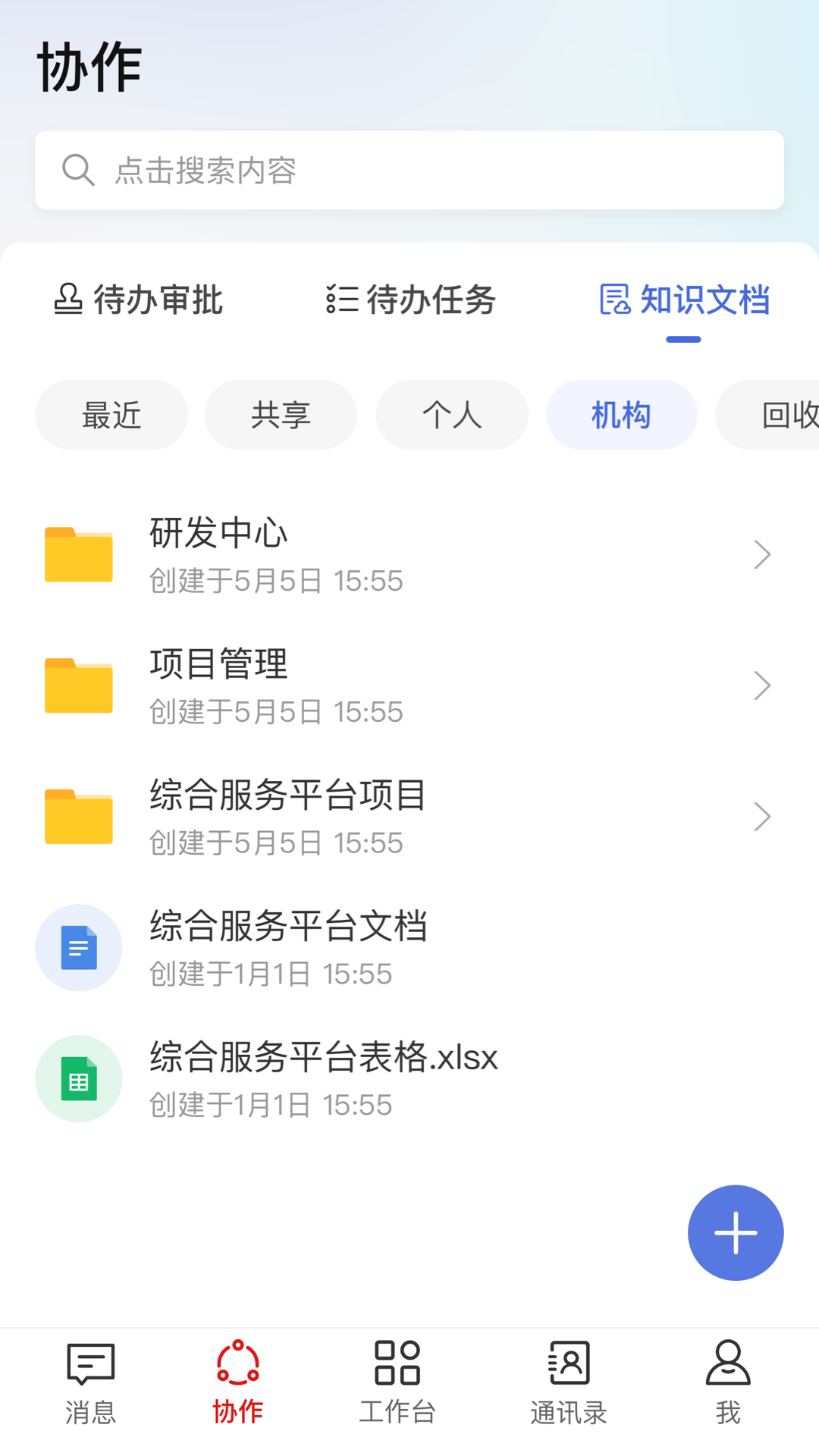819x1456 pixels.
Task: Open 综合服务平台项目 using the right arrow
Action: [763, 816]
